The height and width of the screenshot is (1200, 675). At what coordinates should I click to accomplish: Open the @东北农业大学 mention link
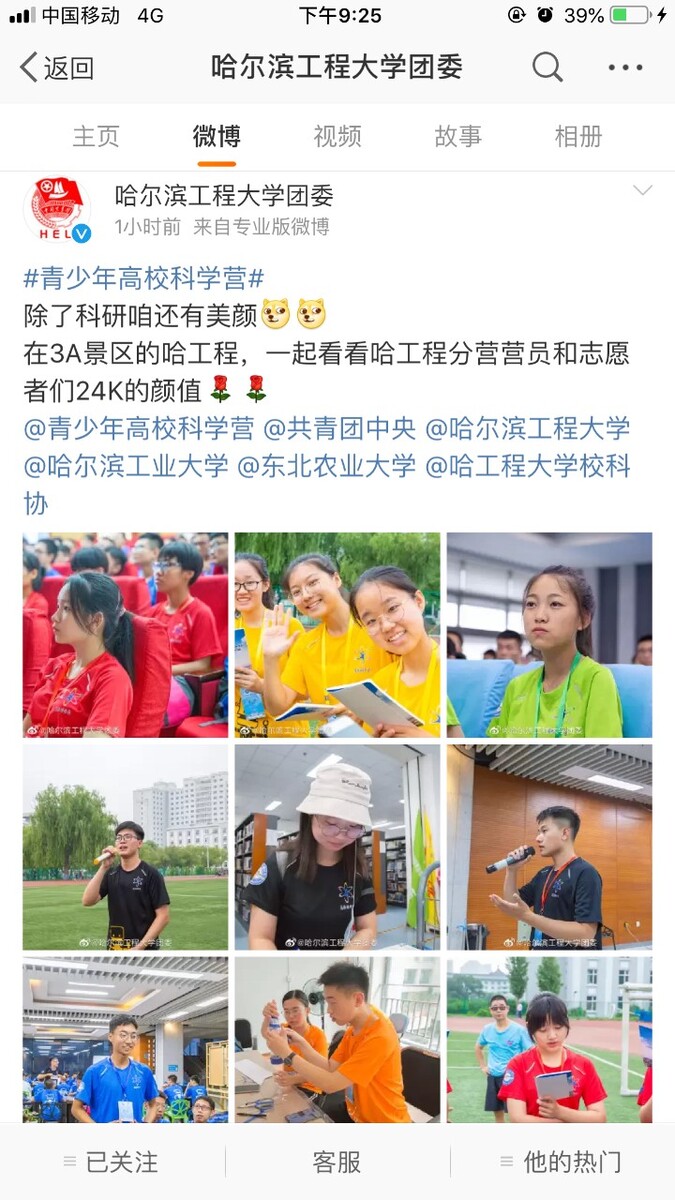326,466
